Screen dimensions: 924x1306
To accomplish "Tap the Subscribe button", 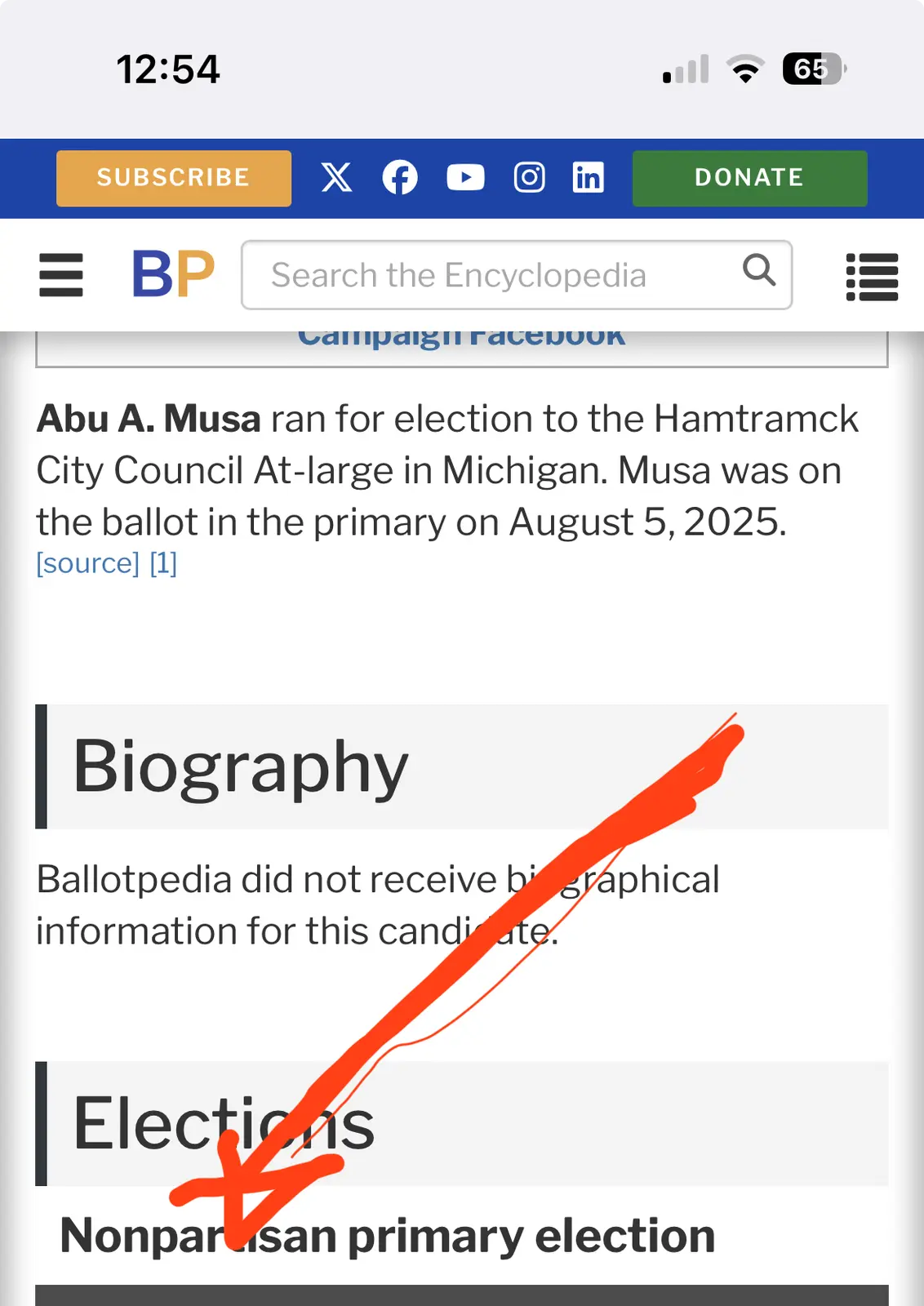I will point(173,178).
